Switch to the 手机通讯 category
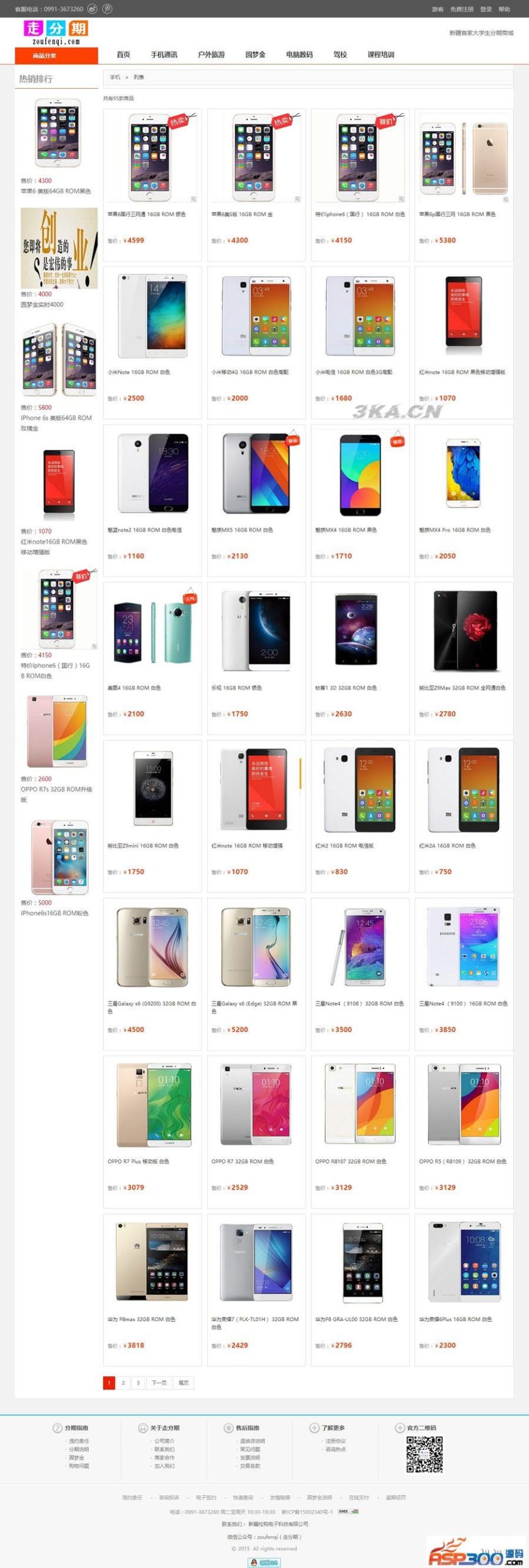529x1568 pixels. (x=164, y=55)
